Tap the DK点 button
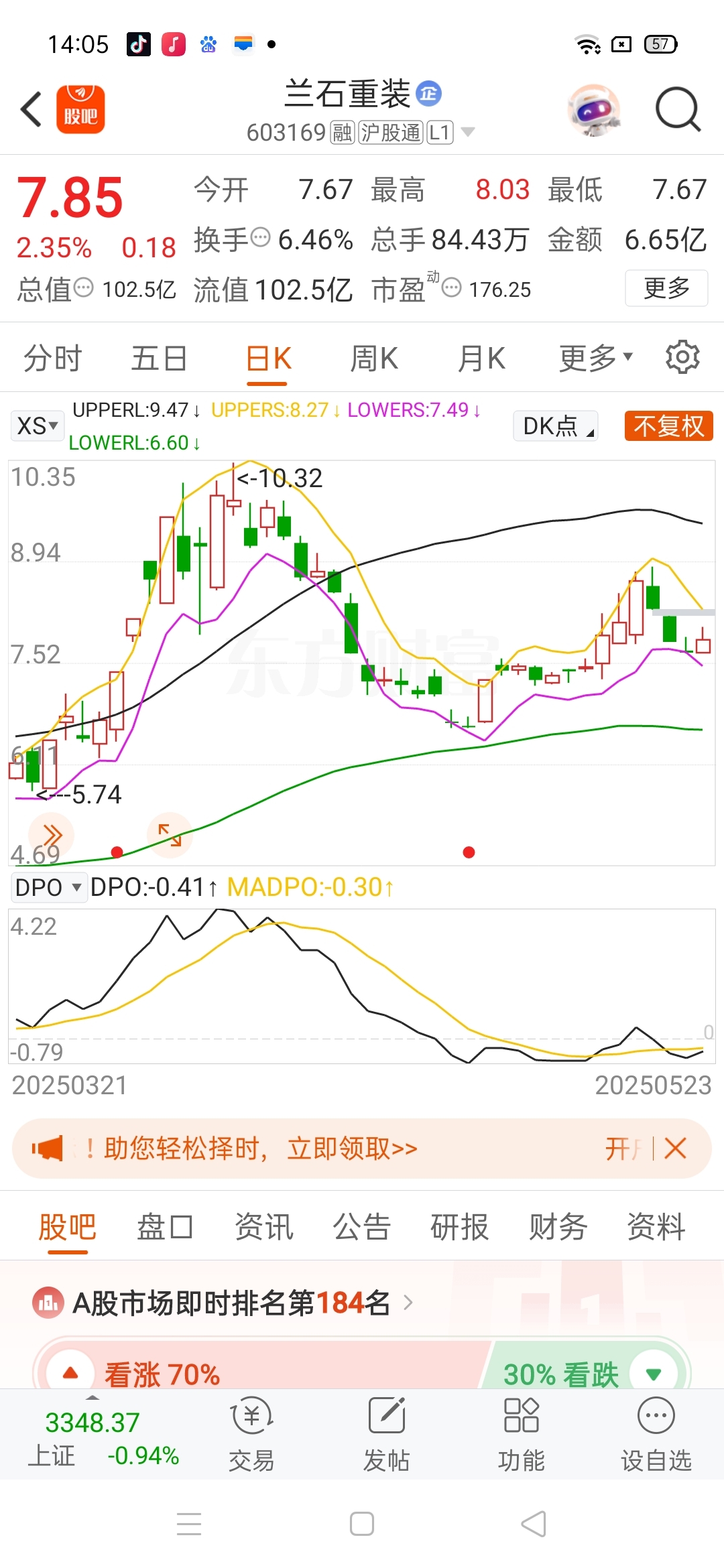 click(x=556, y=426)
